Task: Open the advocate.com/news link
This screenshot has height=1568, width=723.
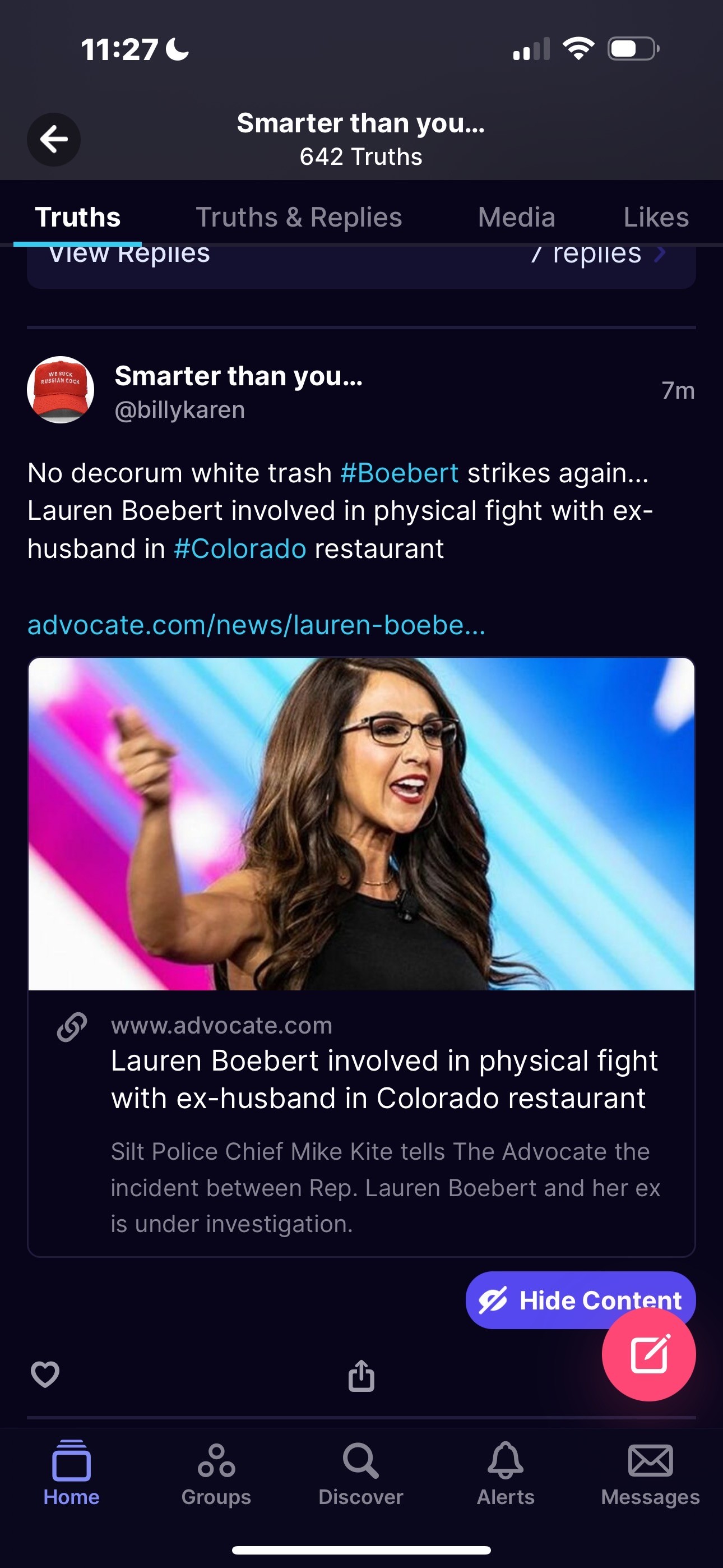Action: click(x=256, y=625)
